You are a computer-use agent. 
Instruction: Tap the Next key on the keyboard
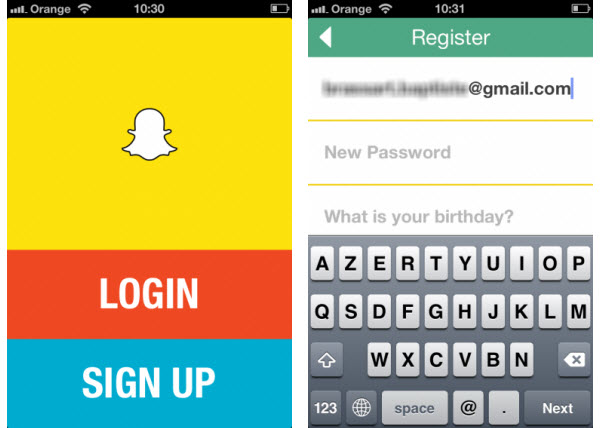(x=557, y=407)
